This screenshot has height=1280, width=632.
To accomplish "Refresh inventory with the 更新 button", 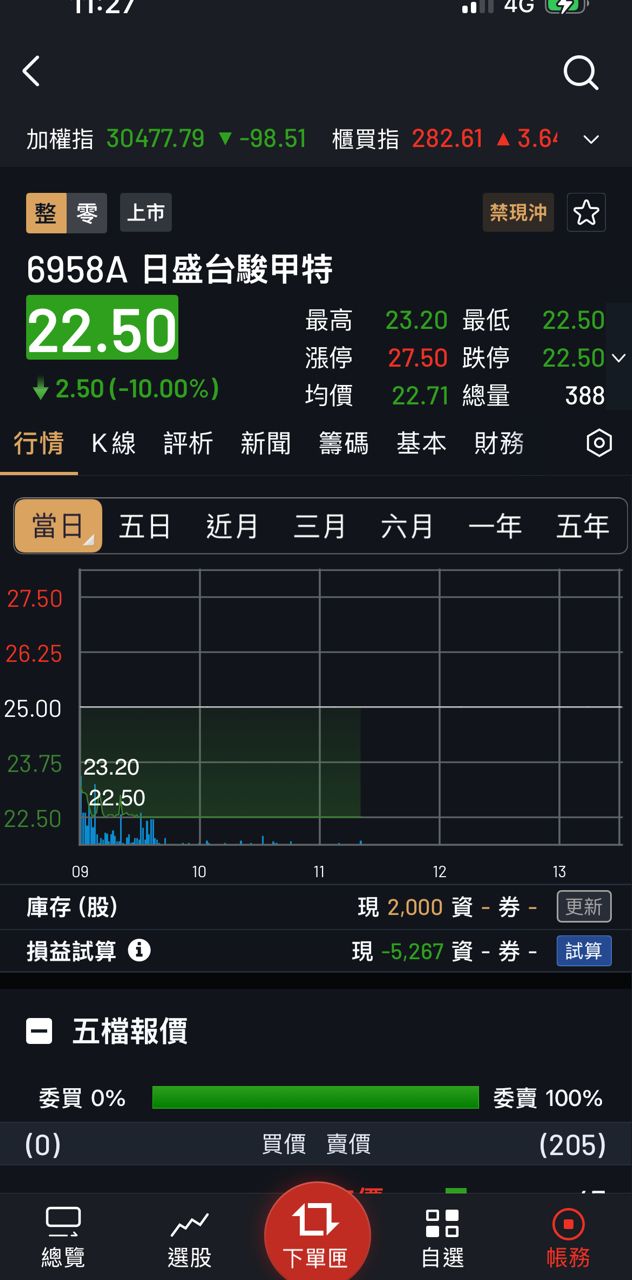I will click(x=583, y=907).
